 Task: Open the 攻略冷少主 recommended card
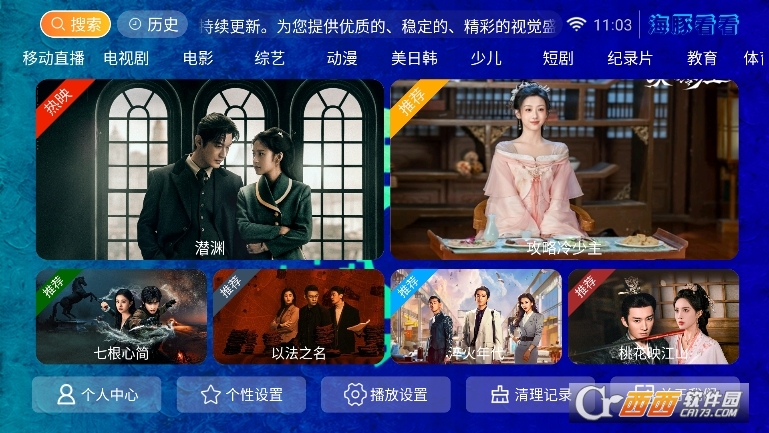[564, 169]
